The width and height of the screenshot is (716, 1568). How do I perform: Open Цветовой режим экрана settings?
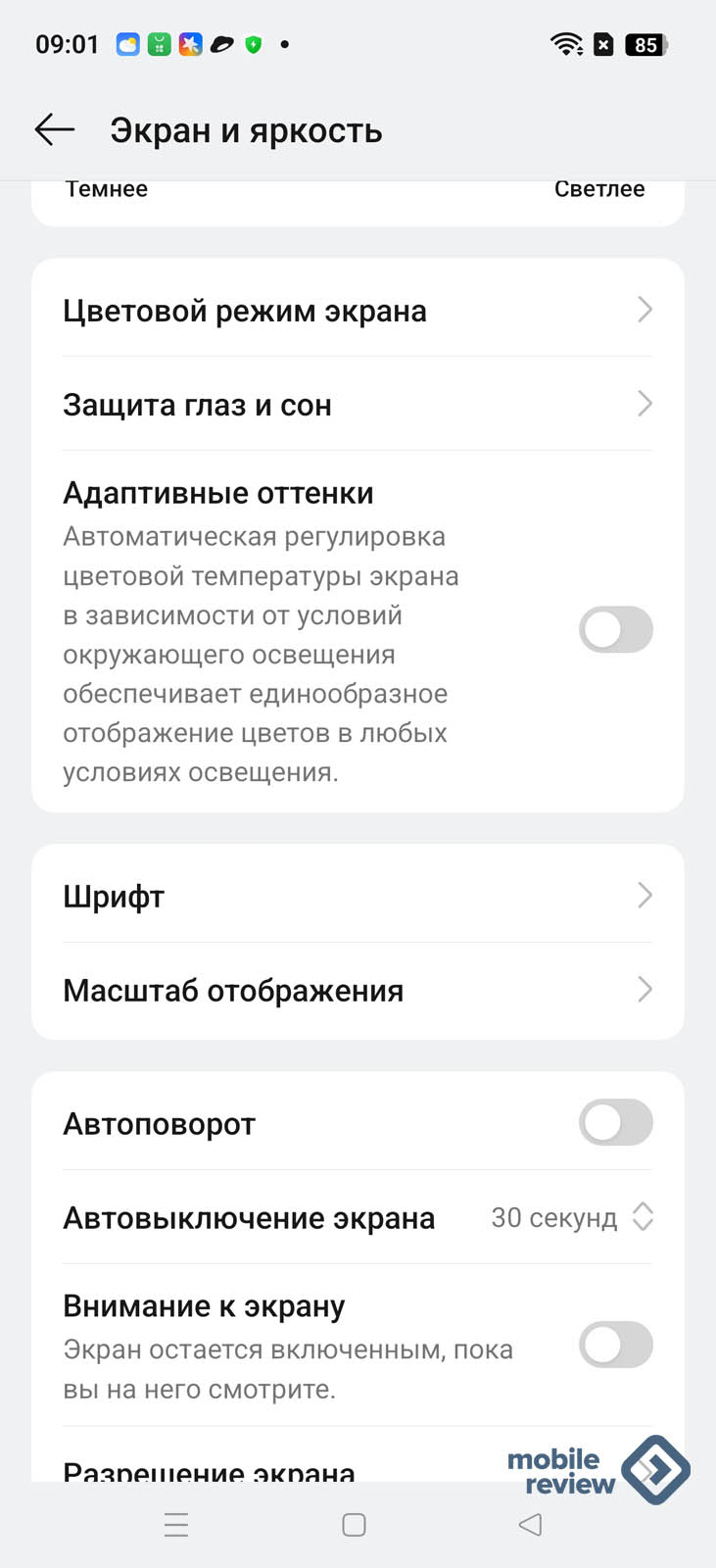pos(358,311)
